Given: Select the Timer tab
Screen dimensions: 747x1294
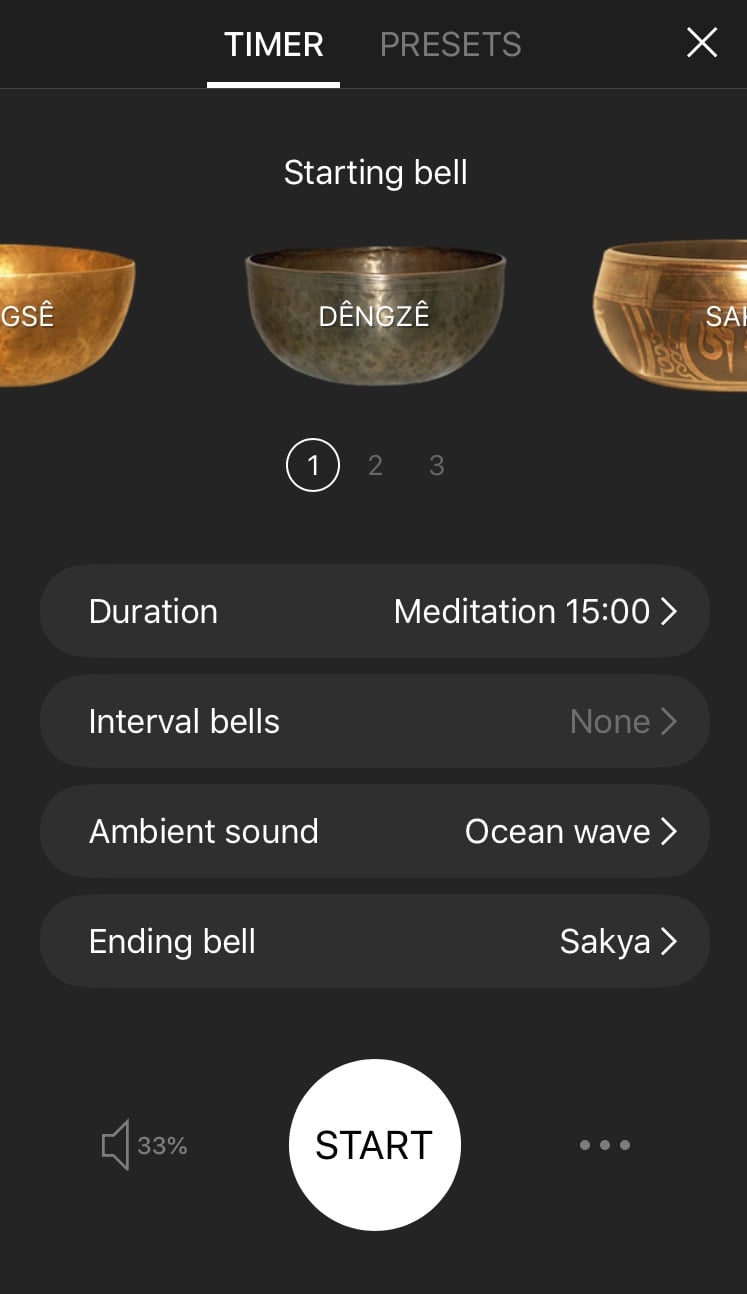Looking at the screenshot, I should click(274, 45).
